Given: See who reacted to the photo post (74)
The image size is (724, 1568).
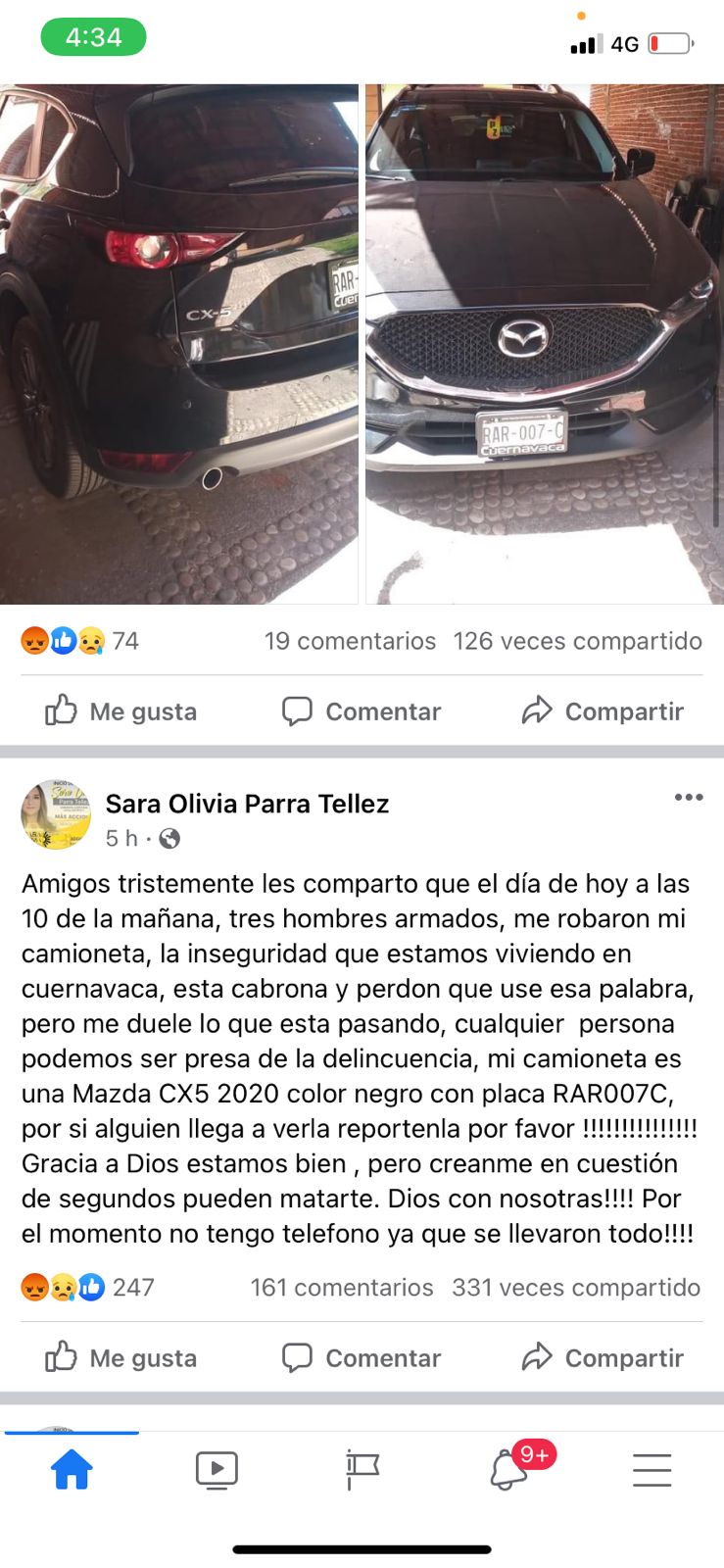Looking at the screenshot, I should tap(80, 641).
